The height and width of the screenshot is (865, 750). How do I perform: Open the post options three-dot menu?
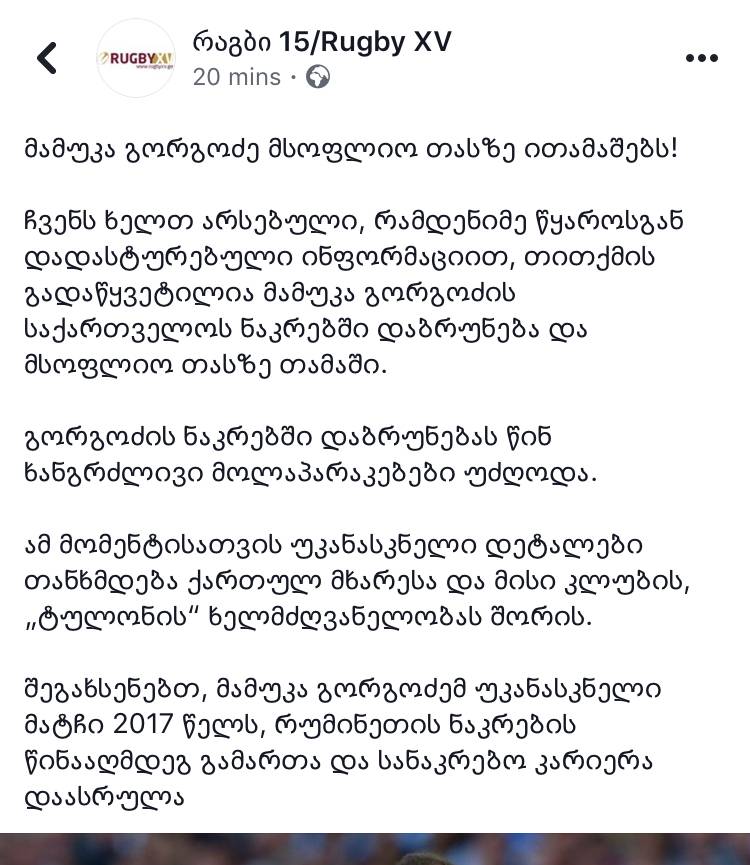[x=702, y=59]
